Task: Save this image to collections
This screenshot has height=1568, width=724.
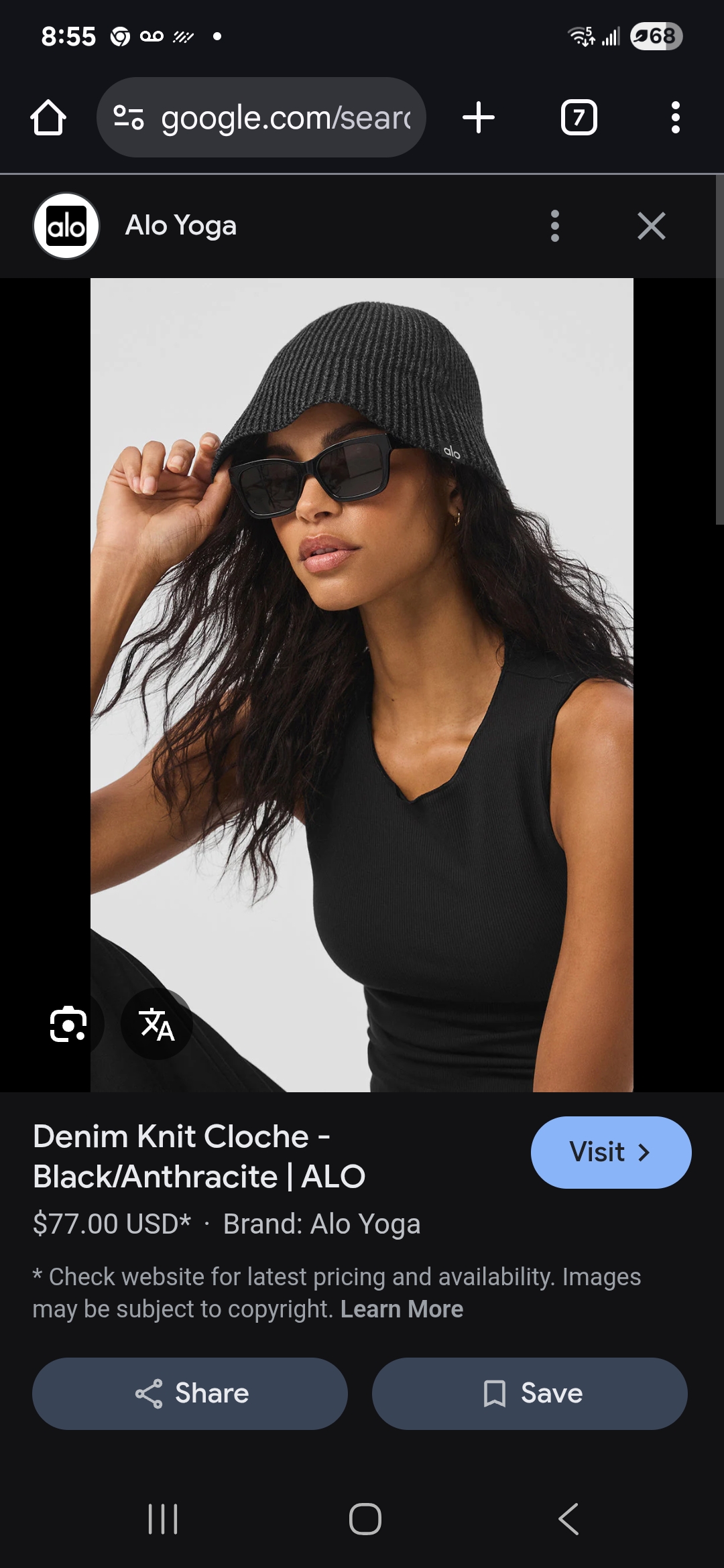Action: tap(530, 1394)
